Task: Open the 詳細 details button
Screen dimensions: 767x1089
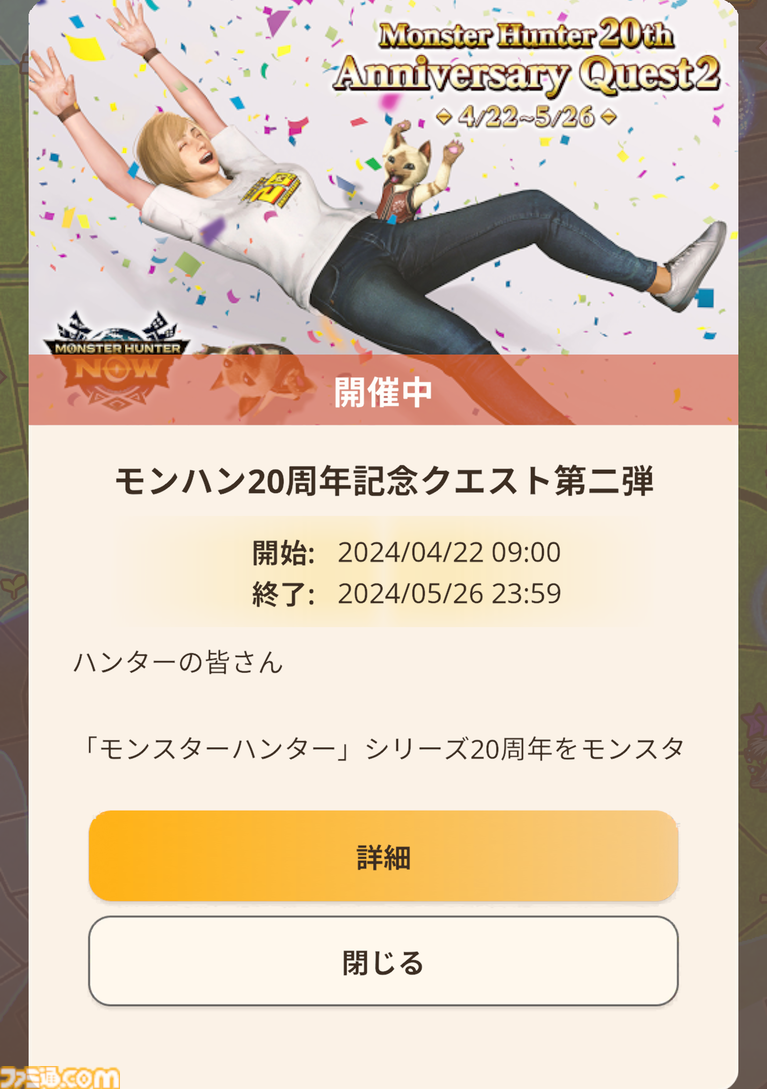Action: click(383, 857)
